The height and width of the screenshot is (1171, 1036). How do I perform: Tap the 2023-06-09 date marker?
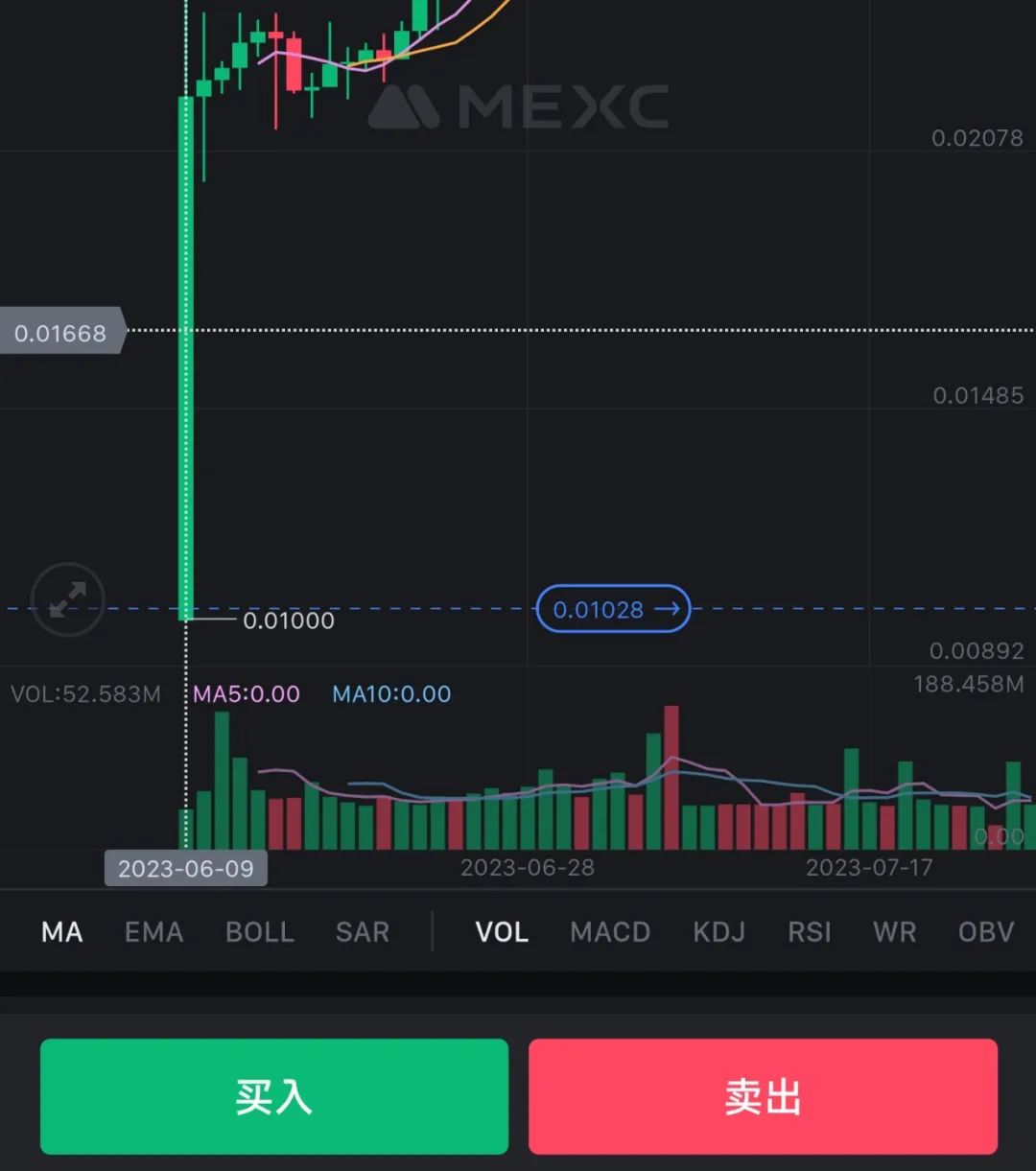coord(185,868)
